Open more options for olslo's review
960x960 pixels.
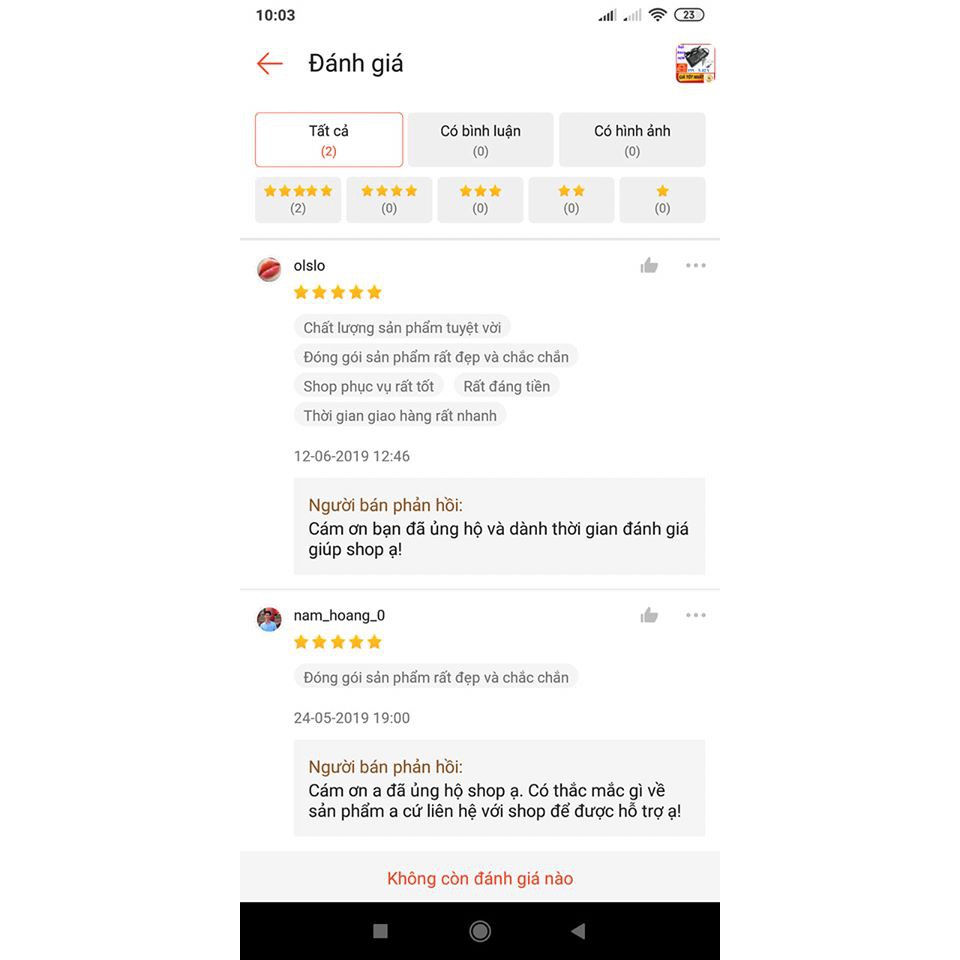(696, 266)
